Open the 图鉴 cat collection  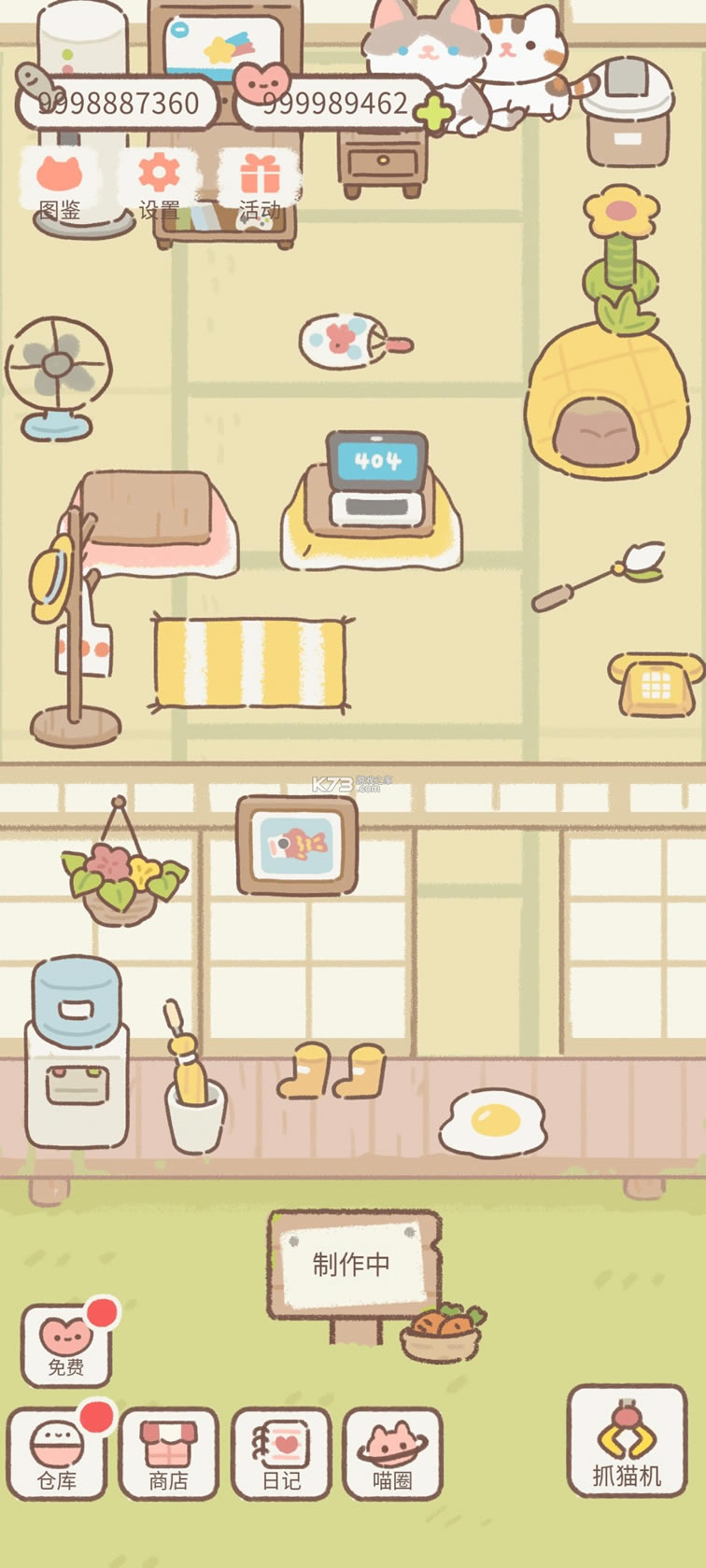[x=60, y=186]
